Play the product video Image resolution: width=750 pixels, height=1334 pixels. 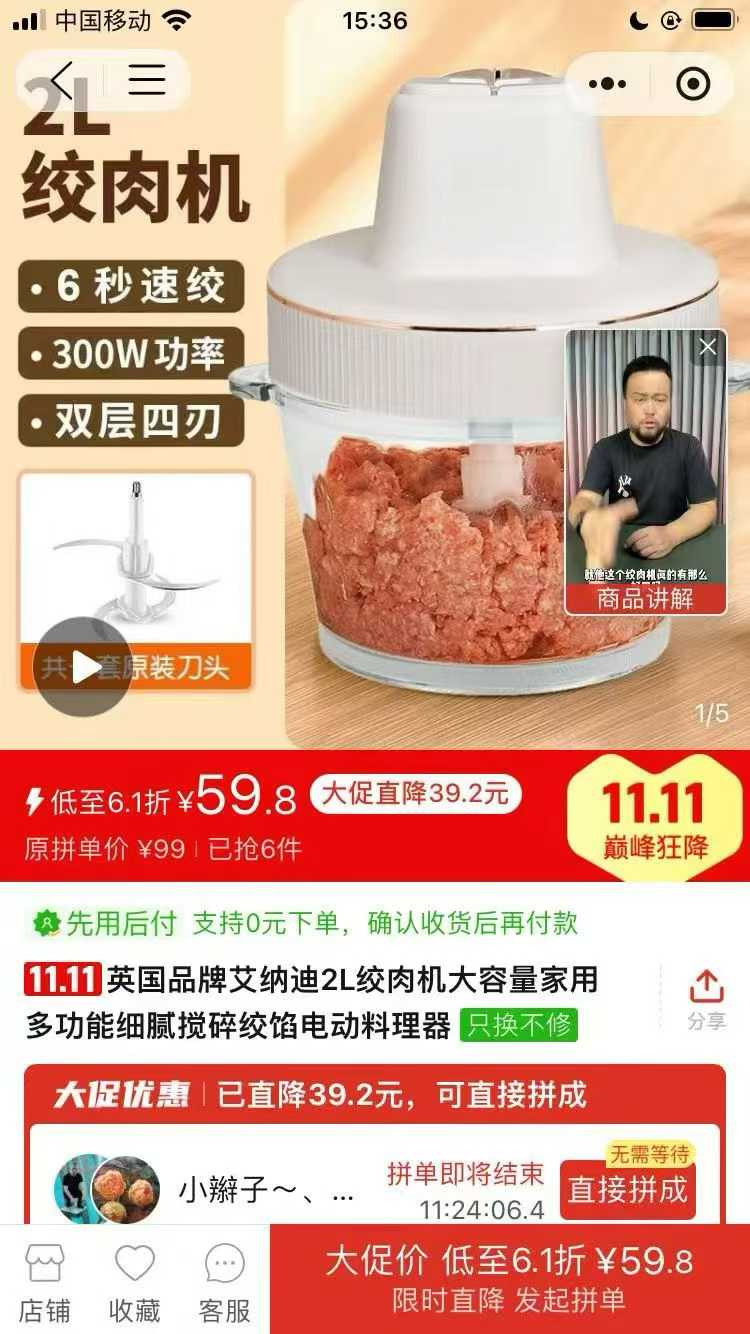tap(83, 667)
